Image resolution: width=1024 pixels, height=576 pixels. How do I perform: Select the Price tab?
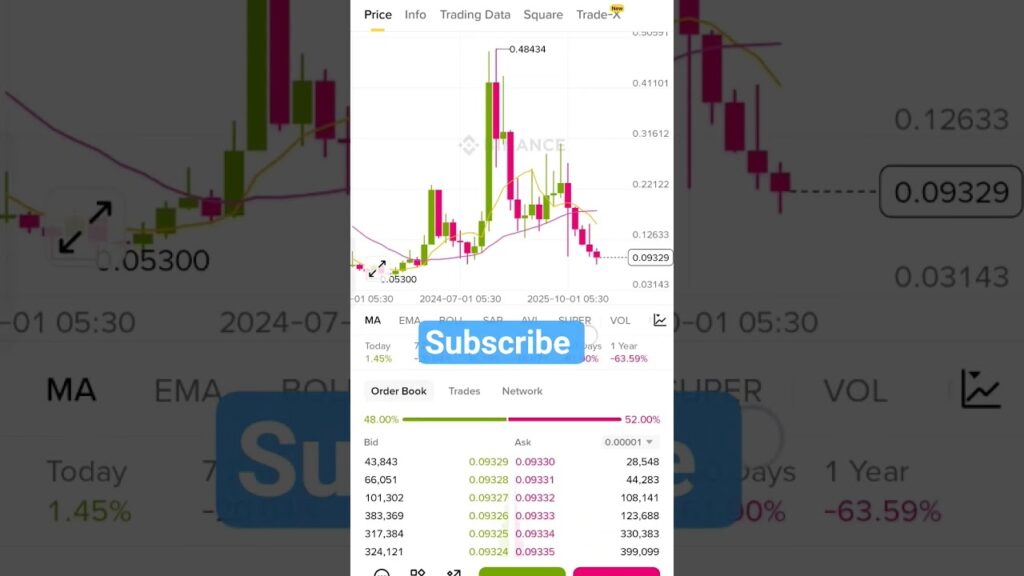(378, 15)
